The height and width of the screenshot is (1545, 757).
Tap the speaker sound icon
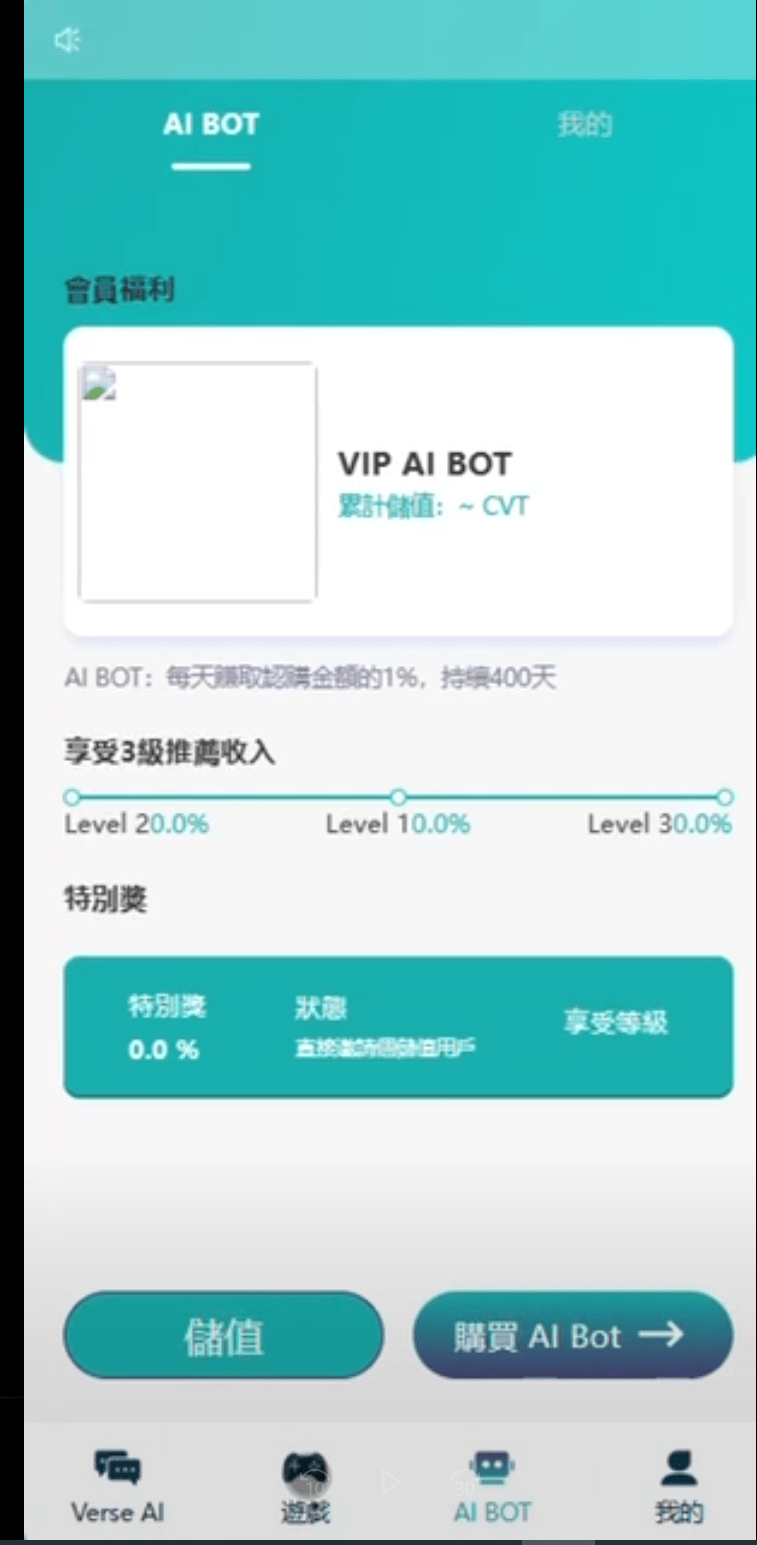point(67,40)
